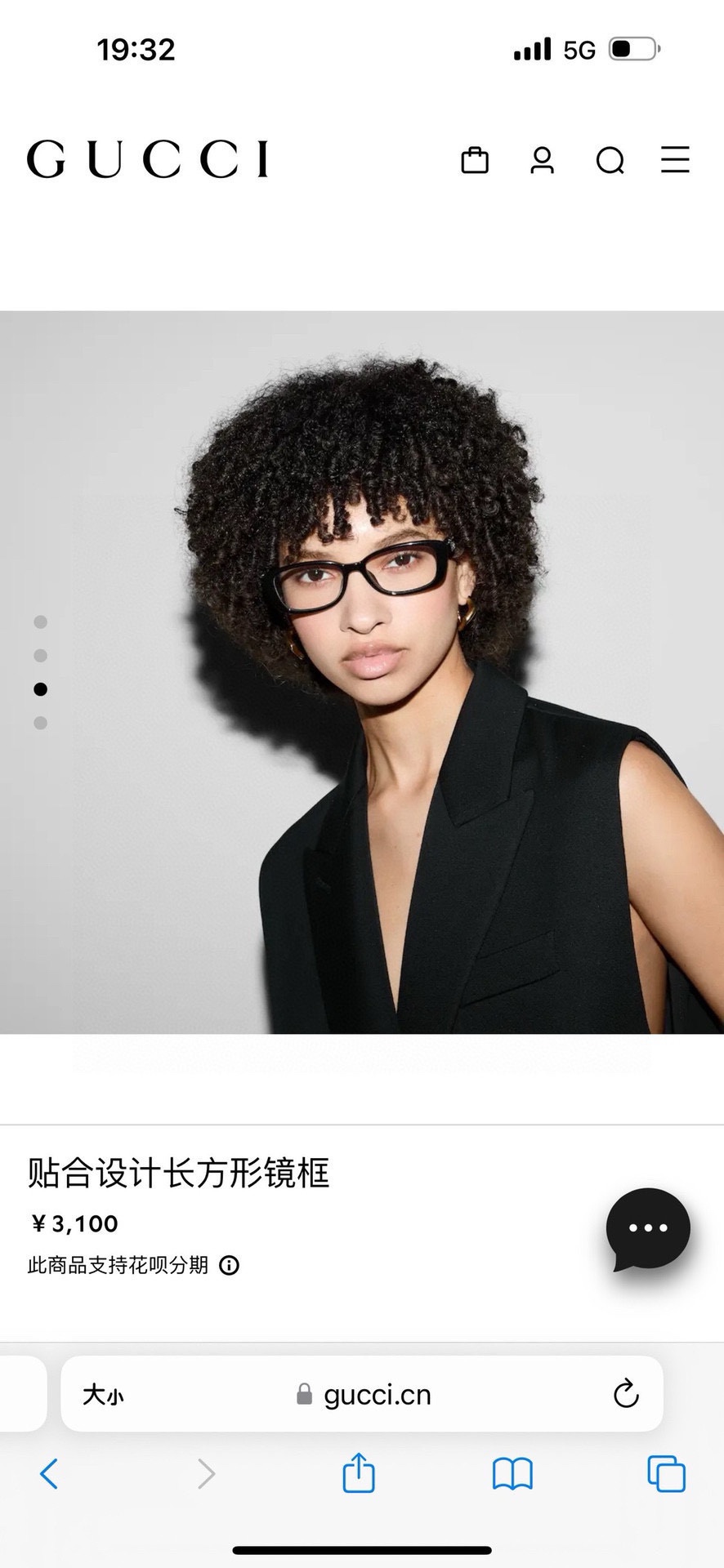Tap the search magnifier icon

pos(610,160)
